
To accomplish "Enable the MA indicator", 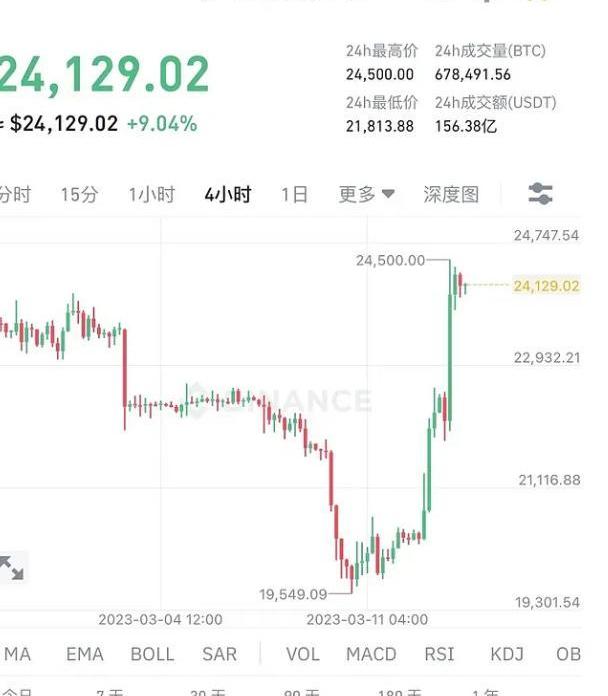I will [x=17, y=654].
